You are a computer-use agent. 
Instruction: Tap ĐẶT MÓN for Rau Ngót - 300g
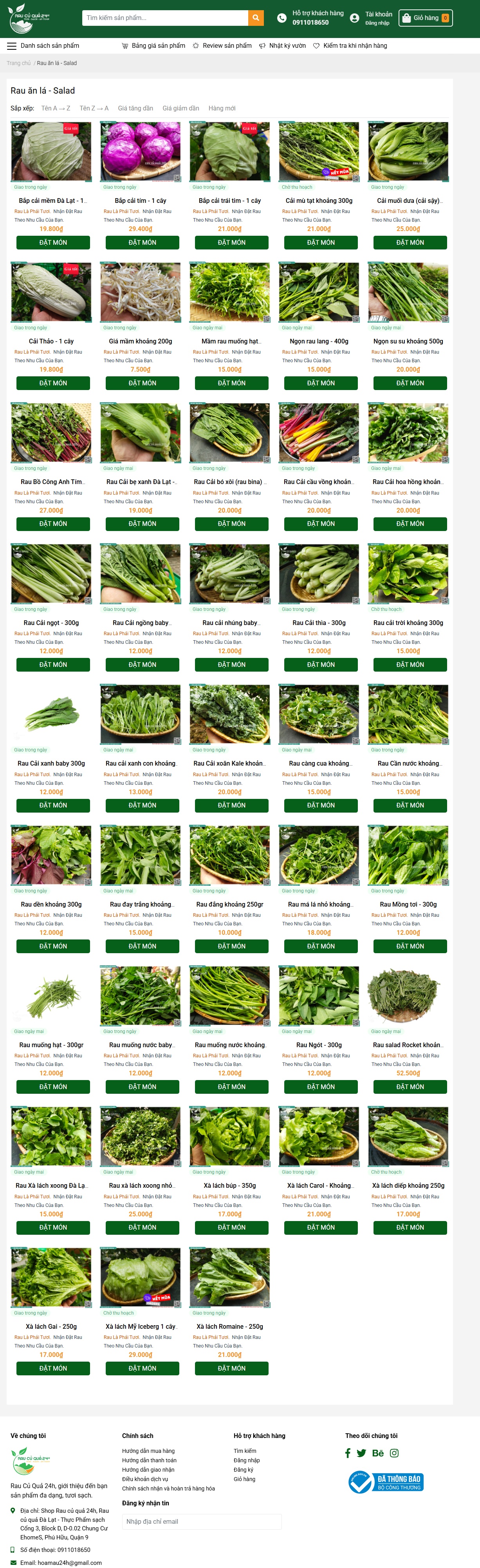pos(321,1087)
